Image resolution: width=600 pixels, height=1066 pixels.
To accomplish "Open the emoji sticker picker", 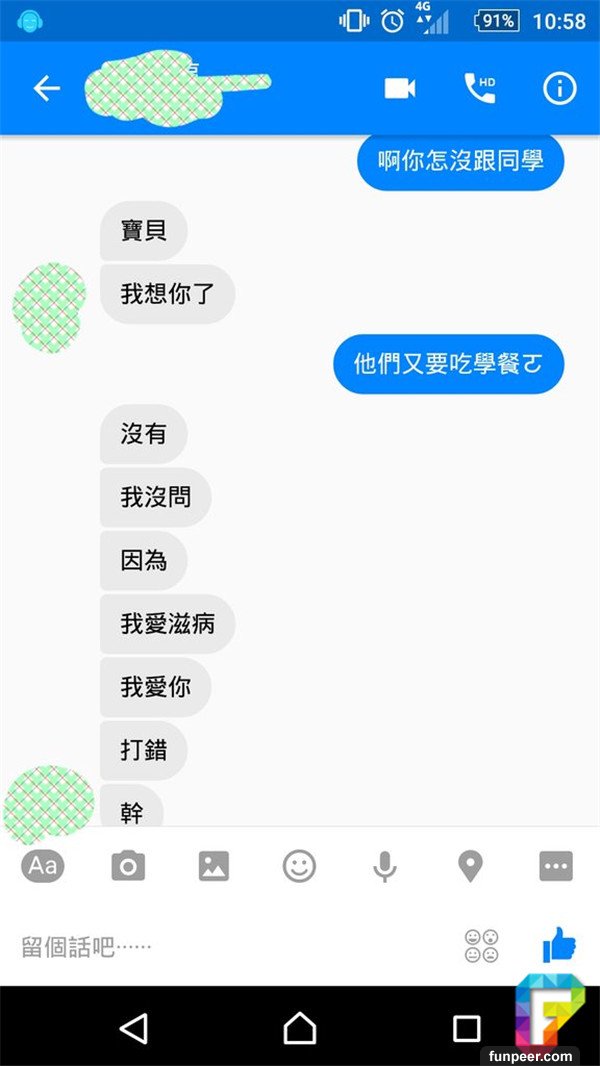I will [299, 866].
